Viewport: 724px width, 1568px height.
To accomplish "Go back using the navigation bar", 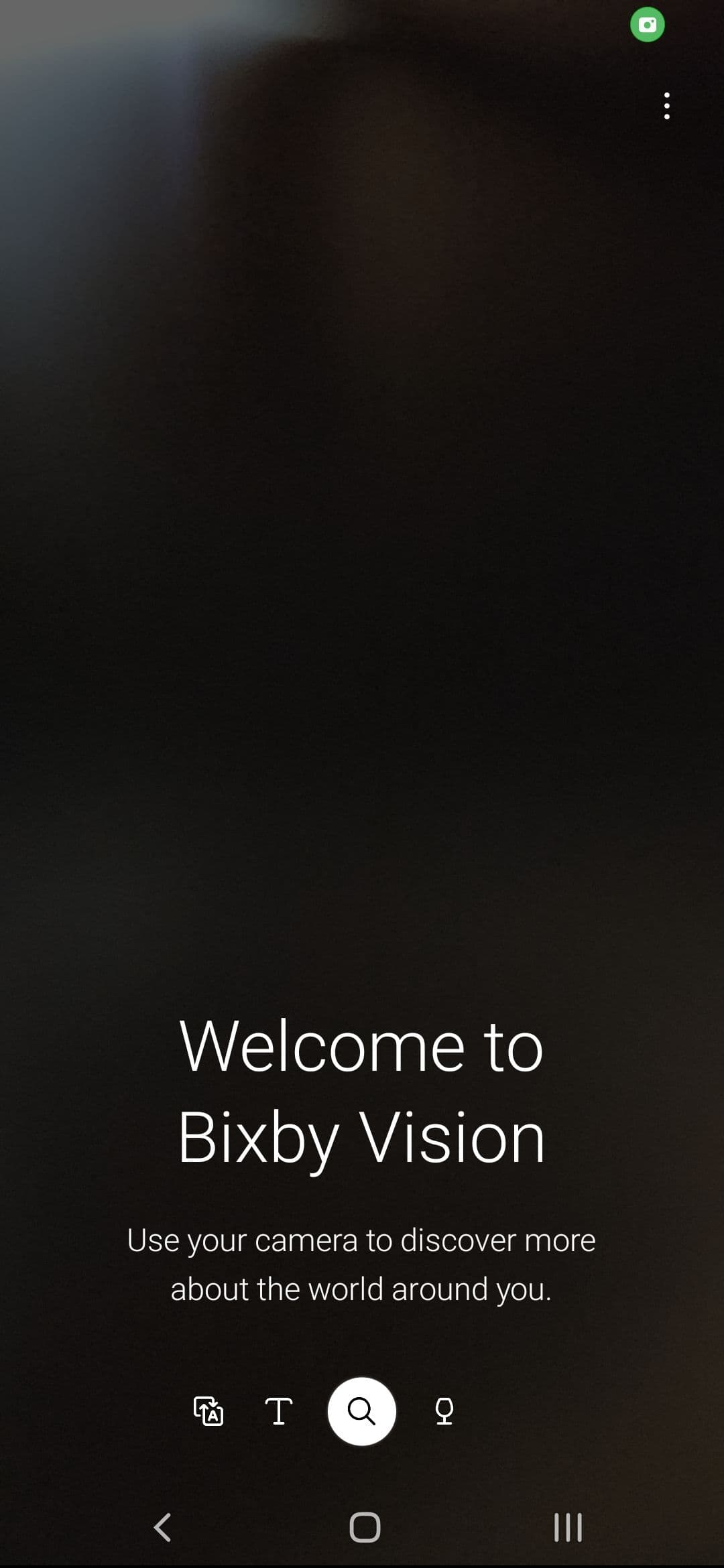I will click(x=163, y=1527).
